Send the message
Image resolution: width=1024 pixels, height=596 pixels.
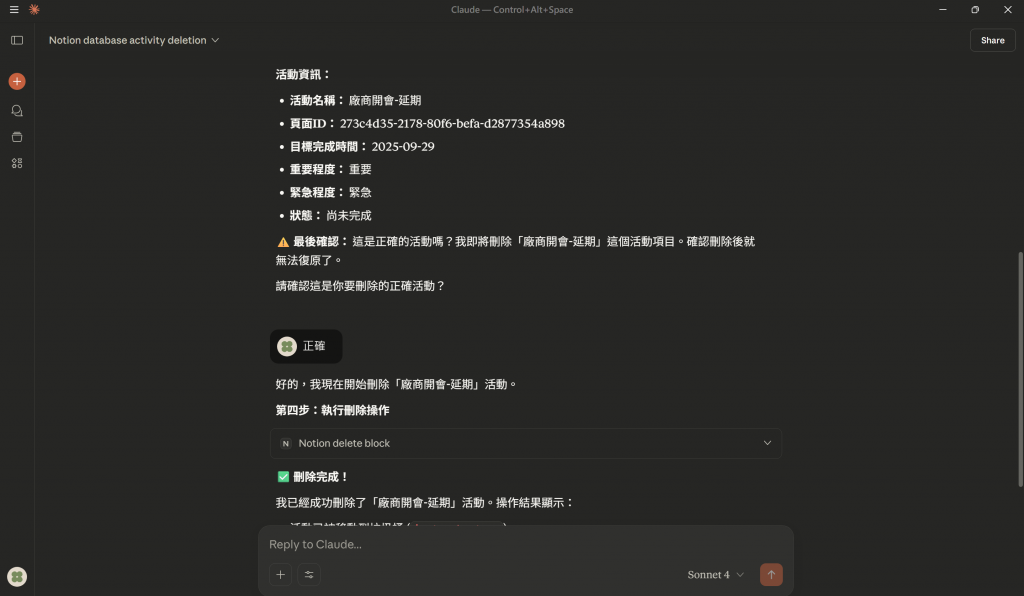click(771, 575)
